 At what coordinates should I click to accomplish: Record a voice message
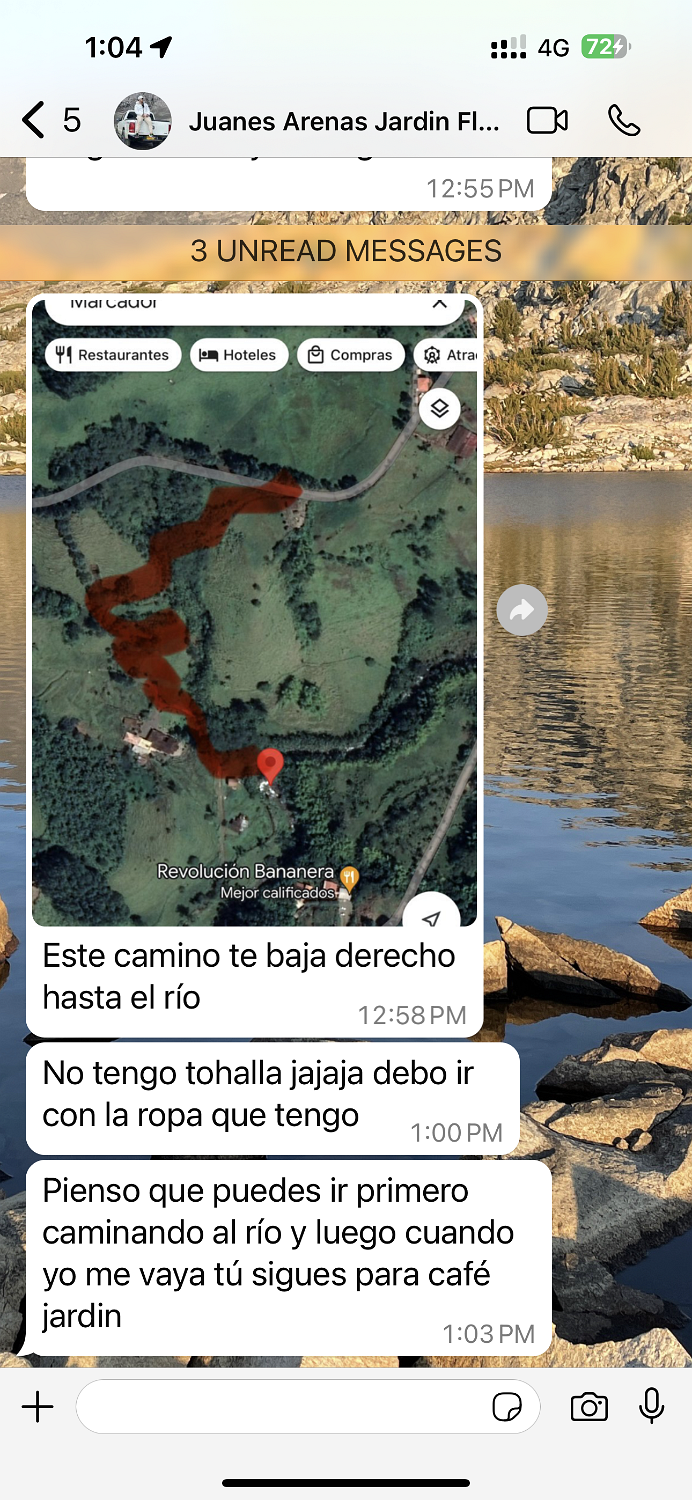[x=651, y=1406]
